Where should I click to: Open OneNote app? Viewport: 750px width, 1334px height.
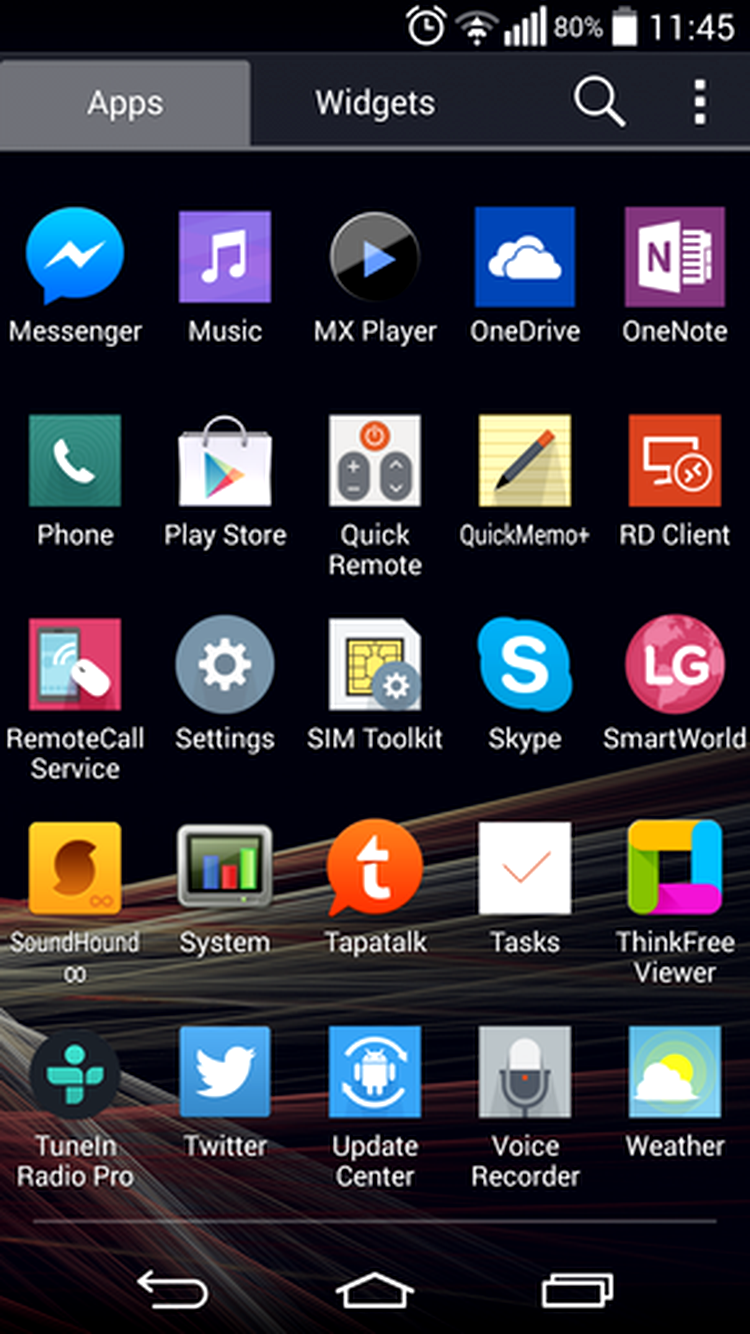point(675,256)
